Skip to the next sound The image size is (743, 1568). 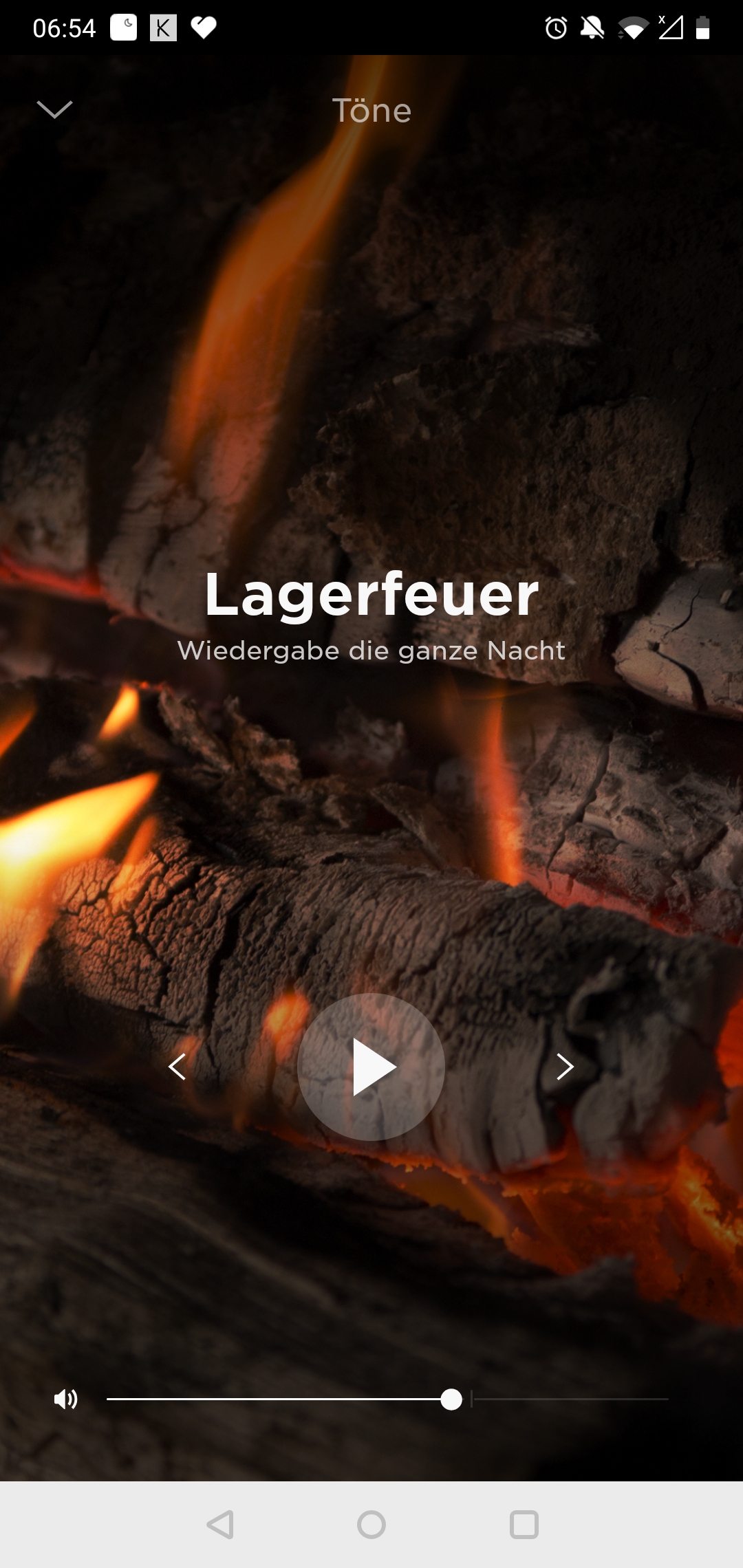[565, 1067]
